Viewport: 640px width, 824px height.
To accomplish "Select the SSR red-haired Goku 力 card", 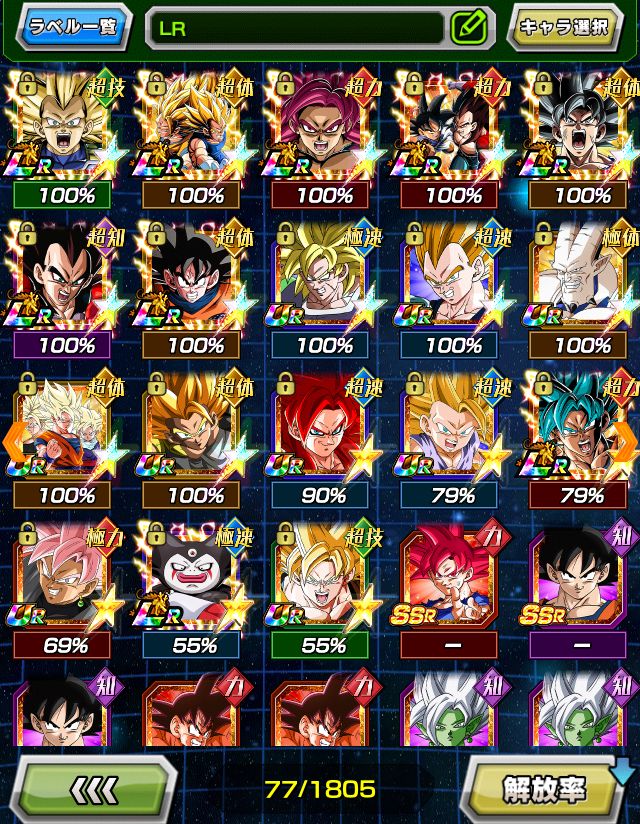I will coord(452,578).
